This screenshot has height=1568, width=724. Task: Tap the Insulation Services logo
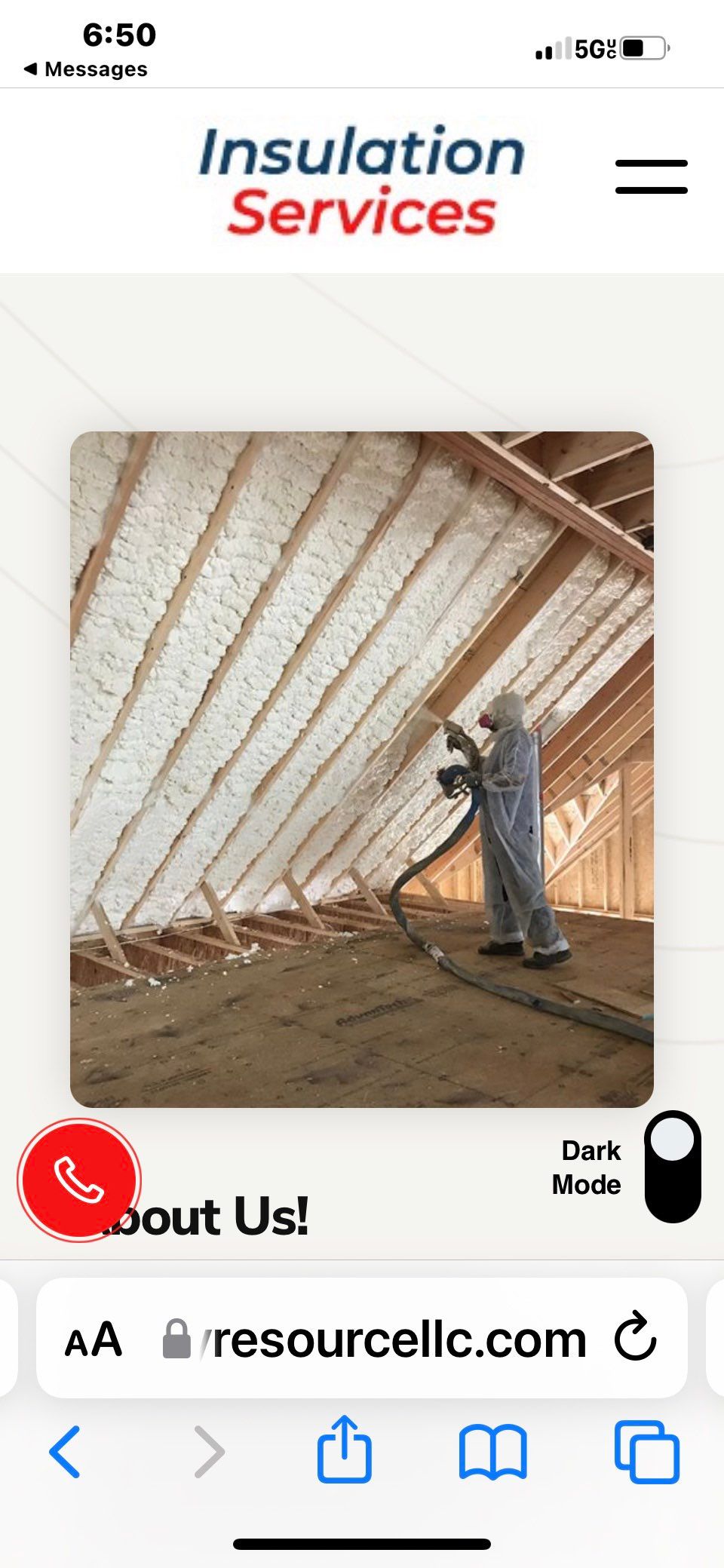(x=361, y=181)
